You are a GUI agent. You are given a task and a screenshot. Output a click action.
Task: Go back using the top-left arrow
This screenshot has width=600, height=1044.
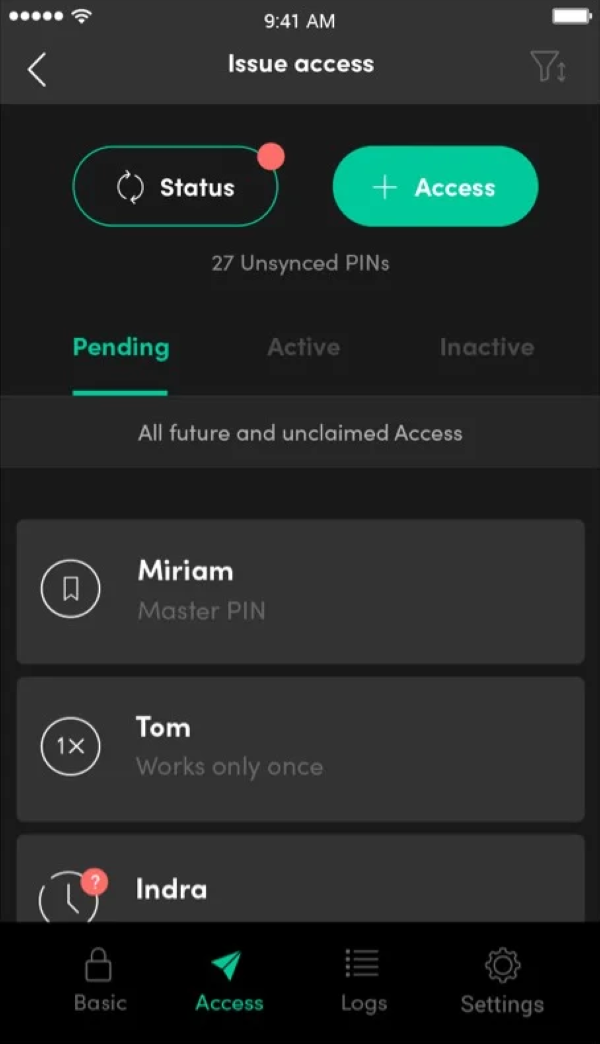(x=37, y=69)
